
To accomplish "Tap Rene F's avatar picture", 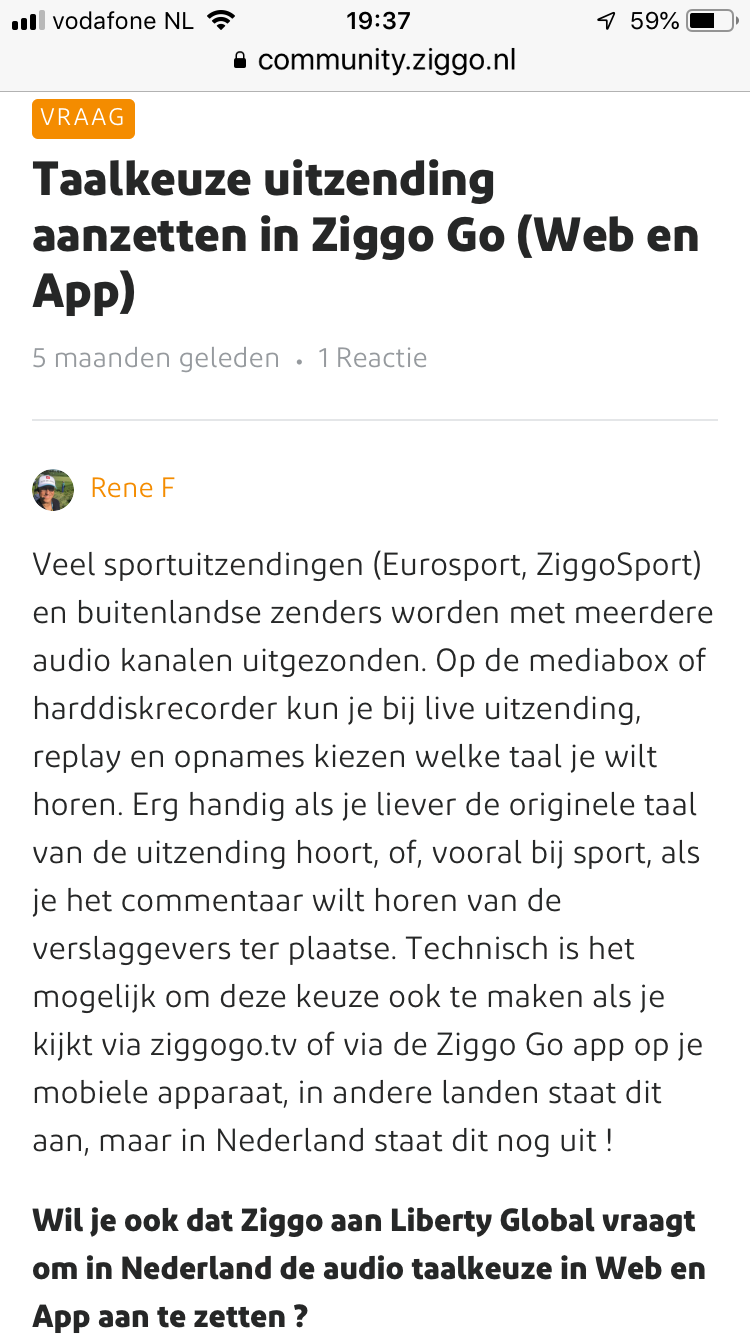I will (x=53, y=490).
